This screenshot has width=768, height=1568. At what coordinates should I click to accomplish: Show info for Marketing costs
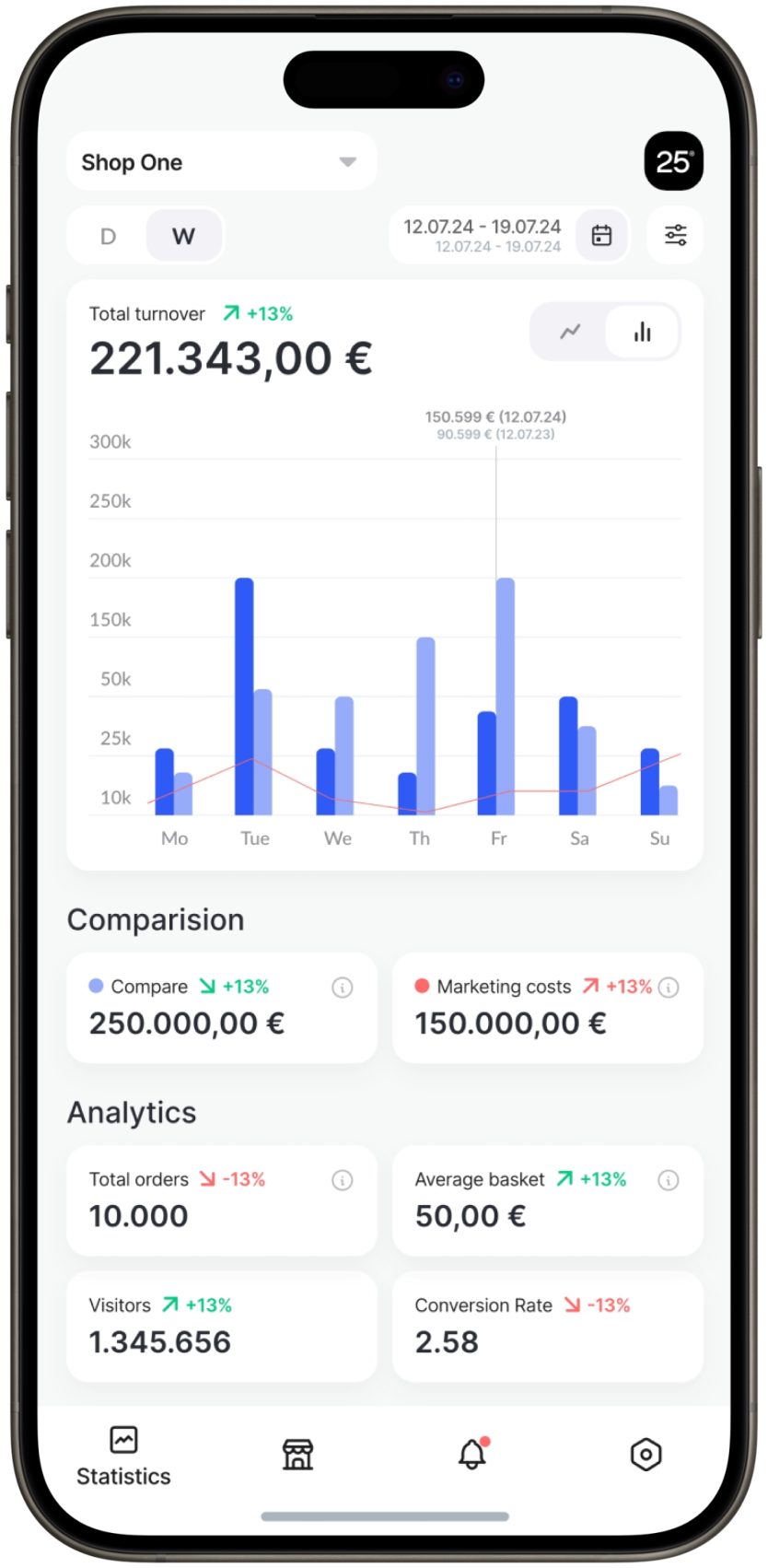(669, 988)
